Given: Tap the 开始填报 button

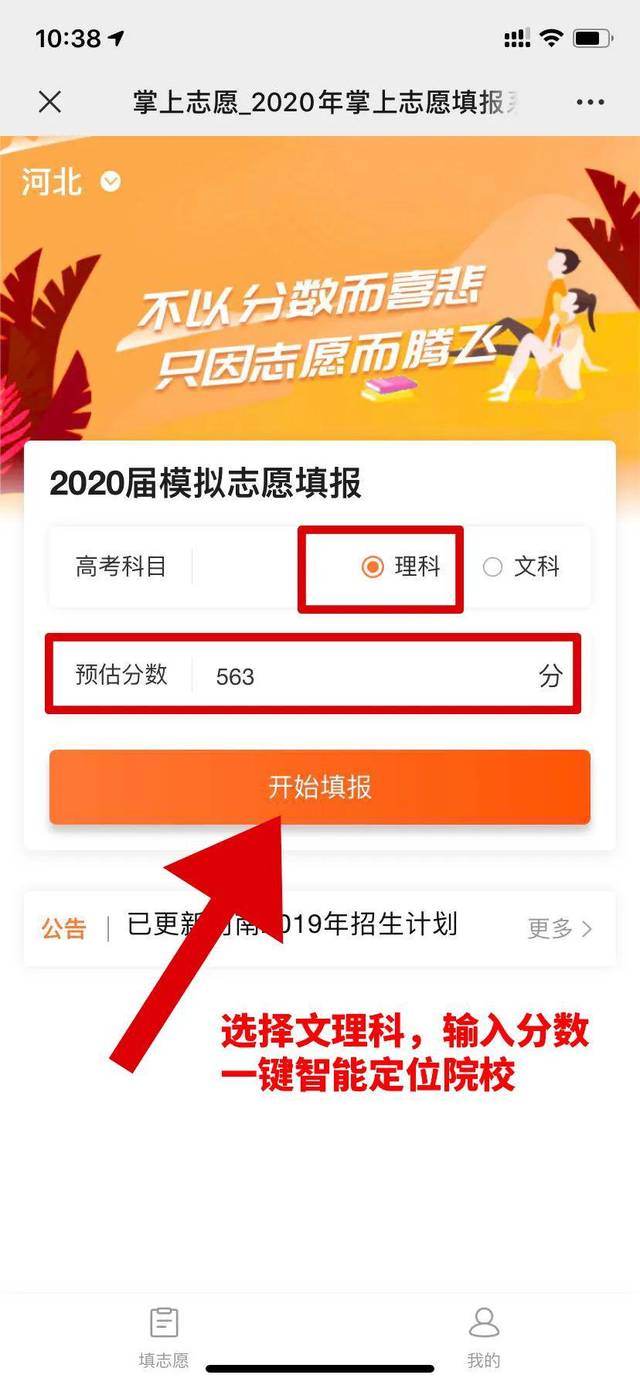Looking at the screenshot, I should [x=320, y=787].
